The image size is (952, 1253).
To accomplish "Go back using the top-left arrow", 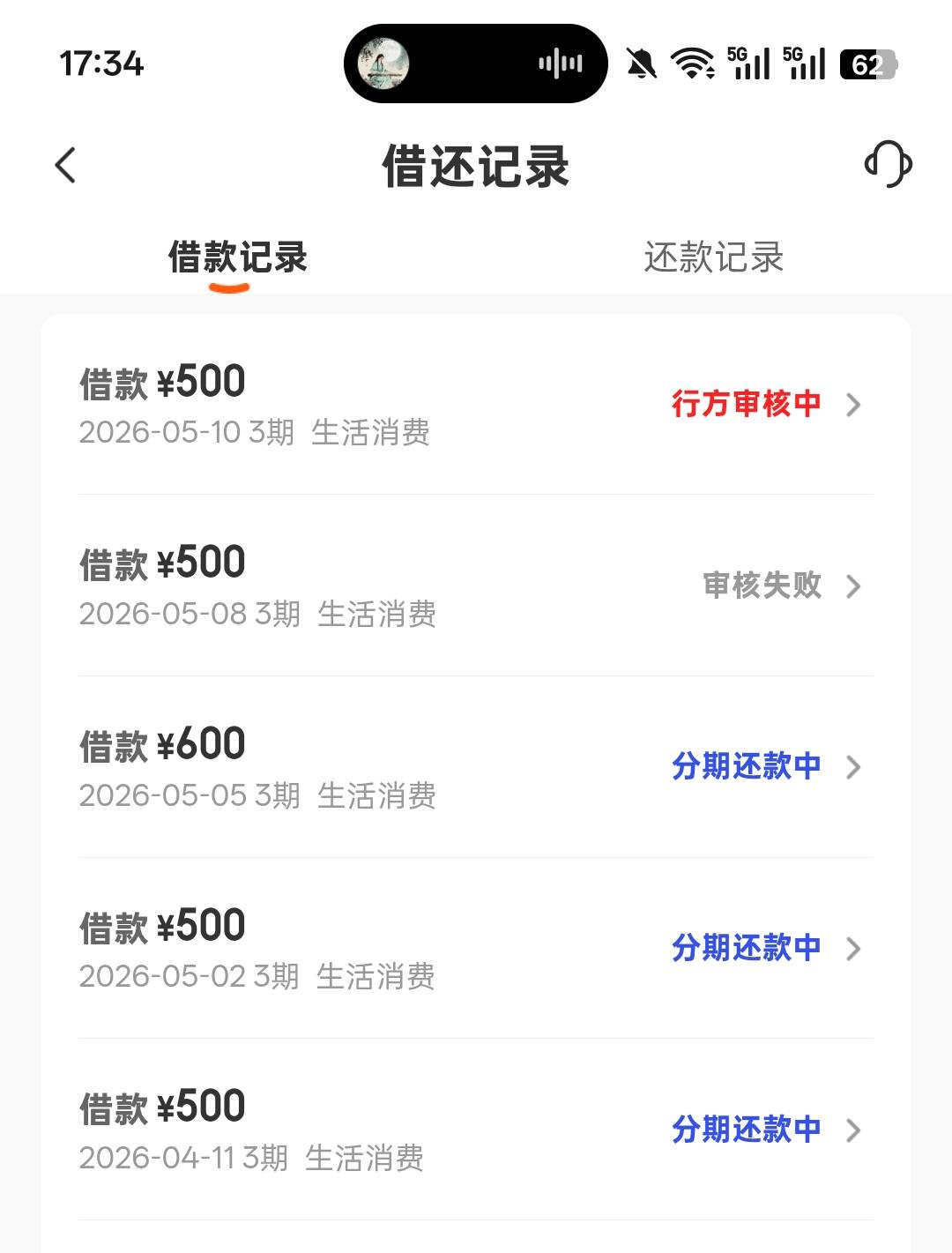I will point(66,165).
